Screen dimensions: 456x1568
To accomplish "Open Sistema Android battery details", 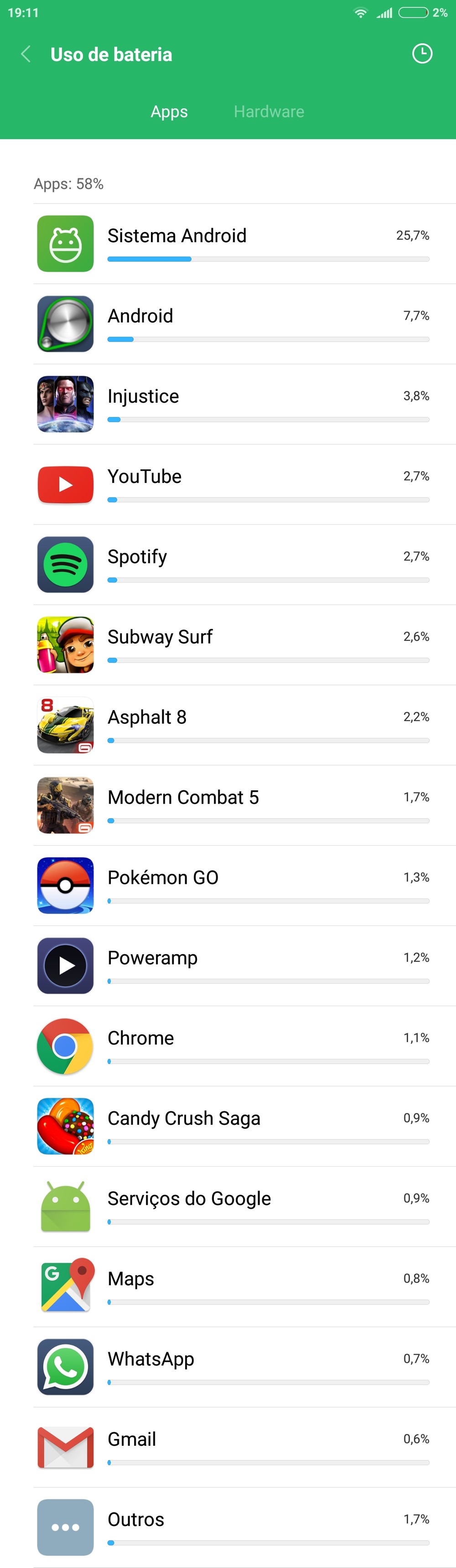I will [x=244, y=244].
